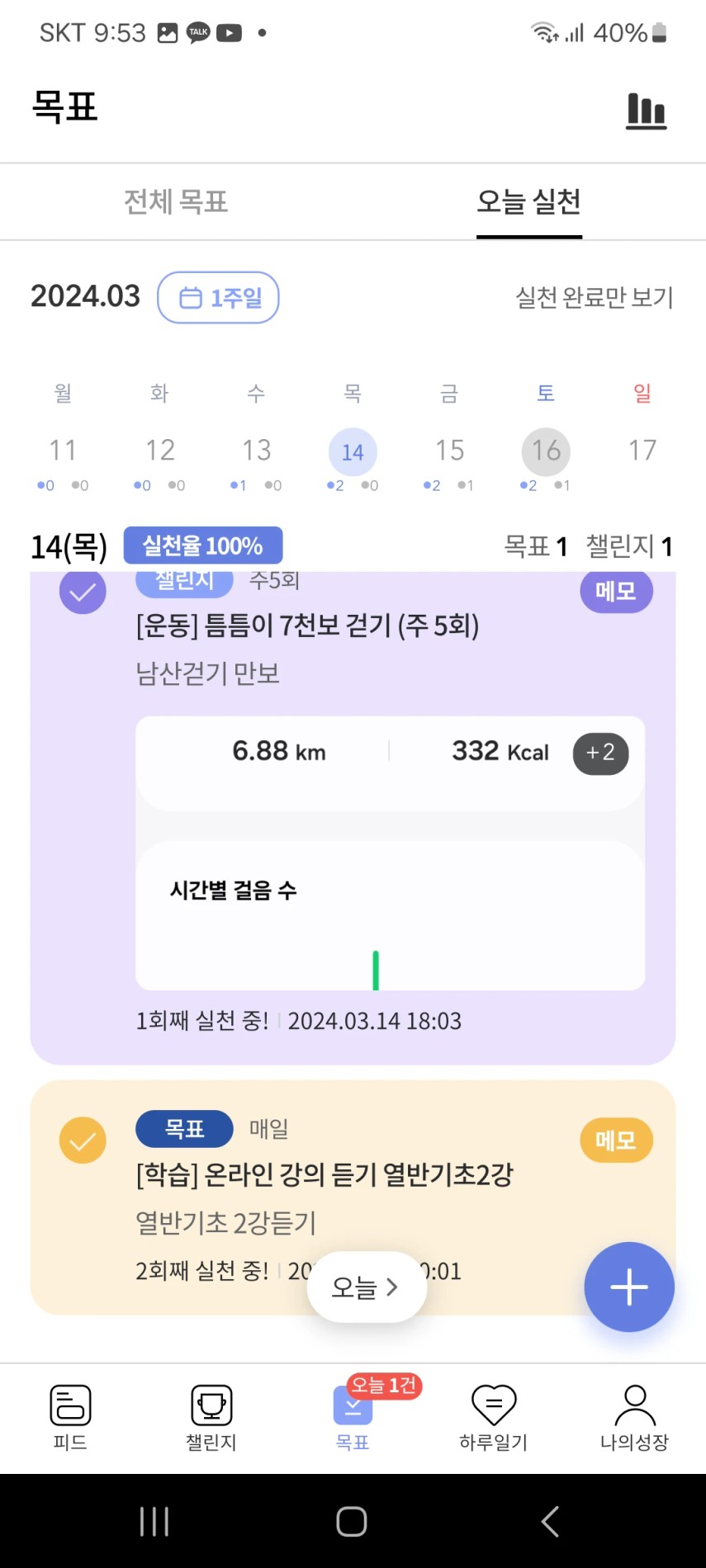This screenshot has height=1568, width=706.
Task: Open the statistics bar chart icon
Action: pyautogui.click(x=646, y=111)
